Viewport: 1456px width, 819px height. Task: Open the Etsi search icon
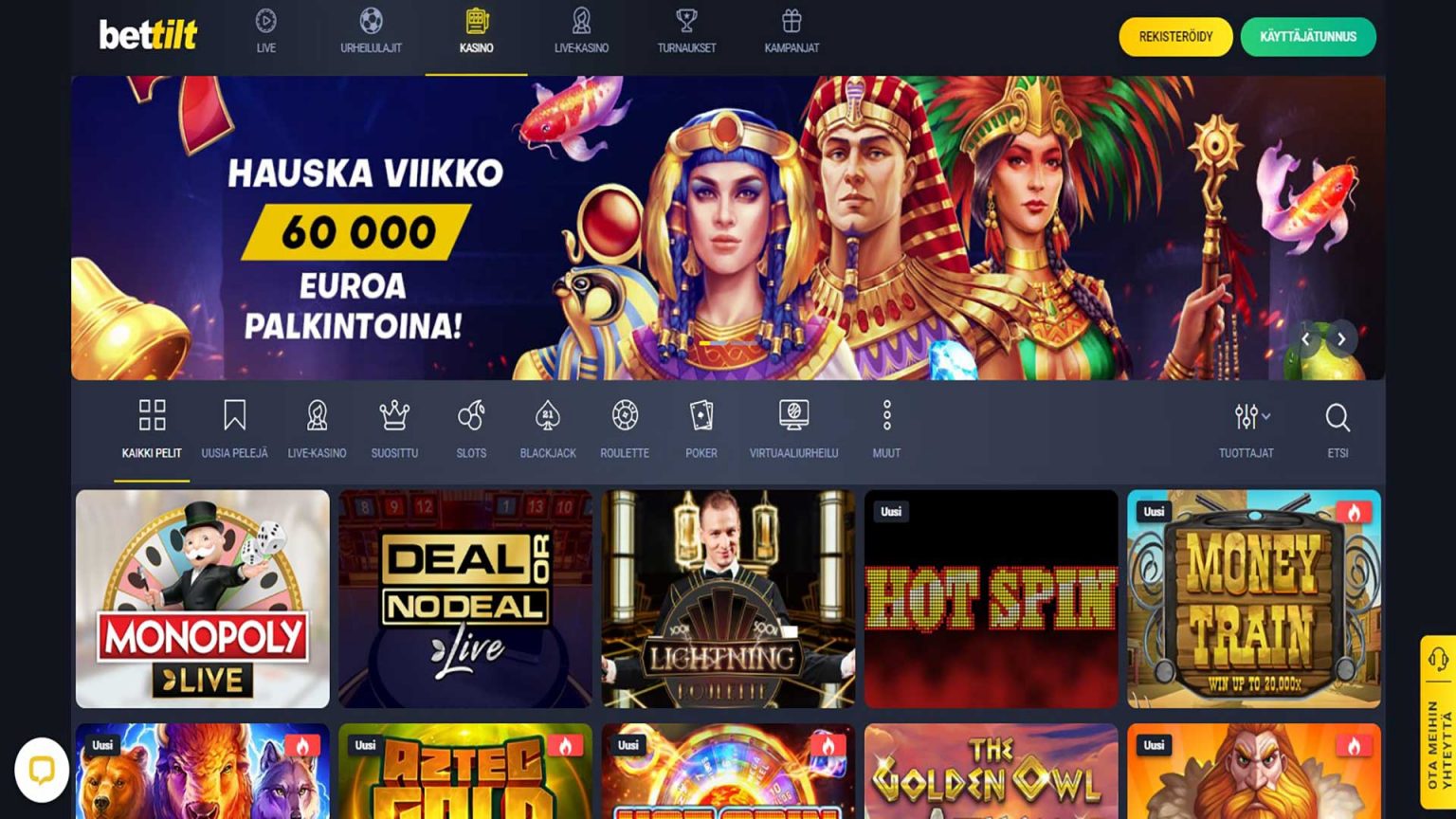click(1337, 428)
